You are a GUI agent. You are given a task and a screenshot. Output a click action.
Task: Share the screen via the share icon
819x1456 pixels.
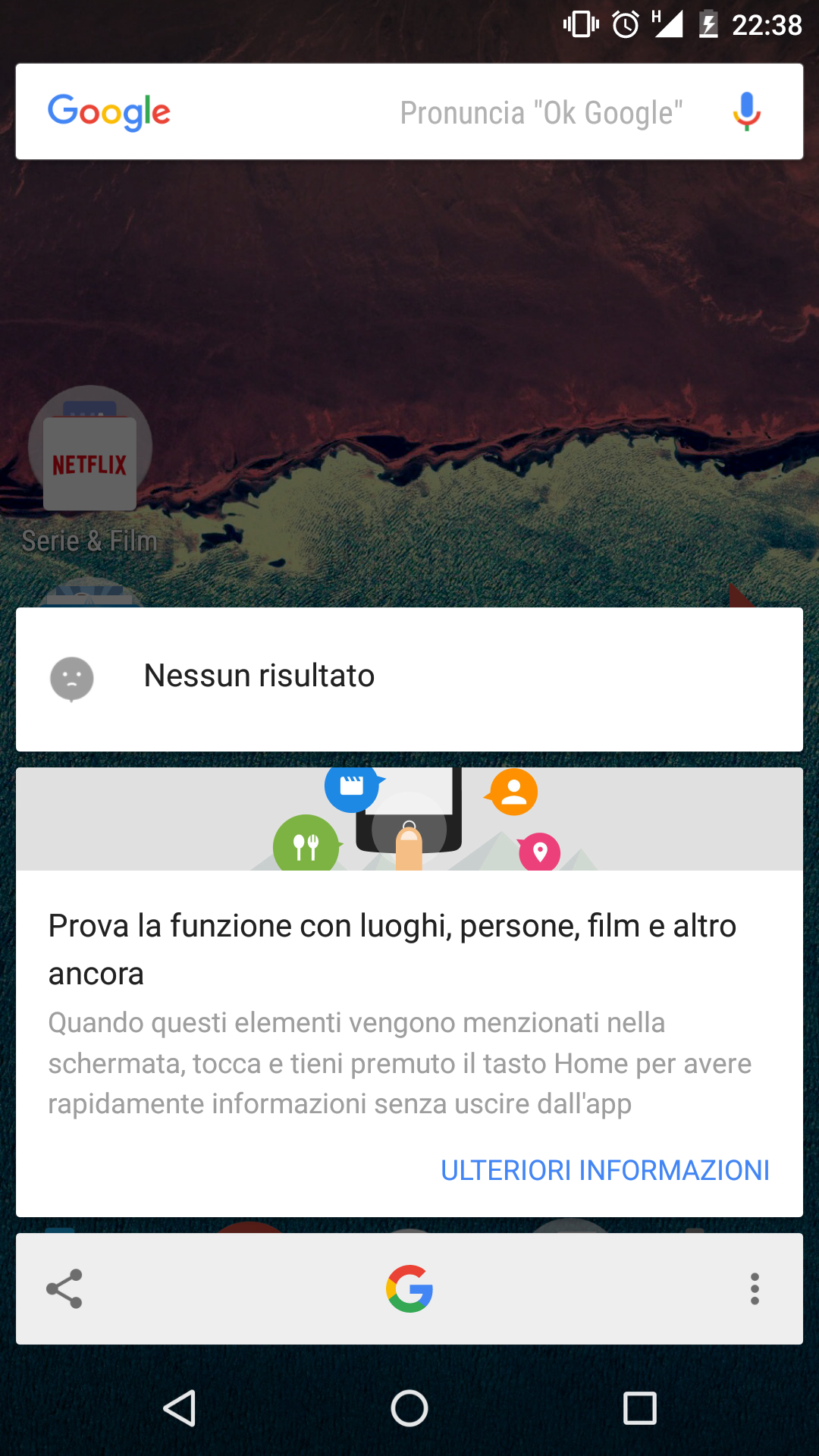[x=64, y=1288]
